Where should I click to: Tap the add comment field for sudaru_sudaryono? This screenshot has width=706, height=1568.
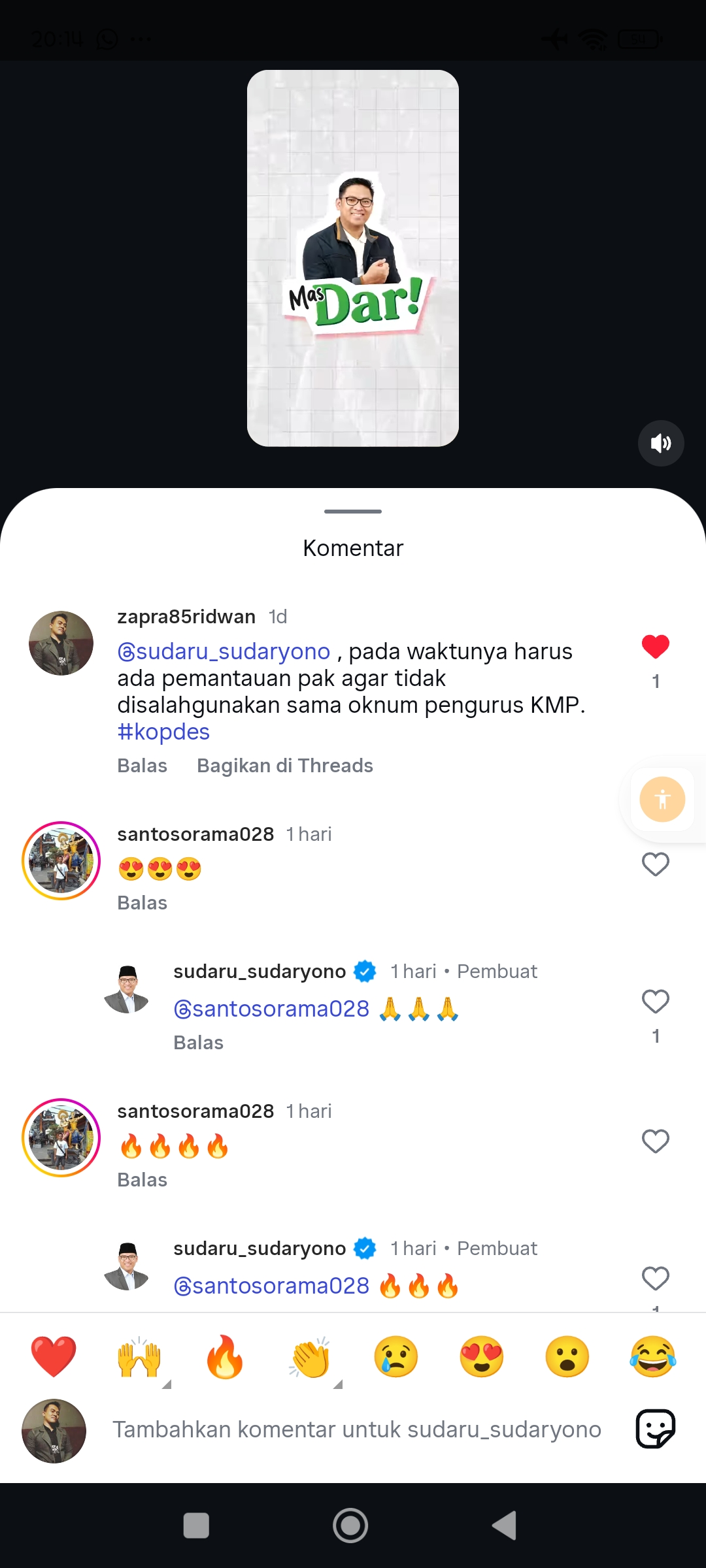point(357,1429)
